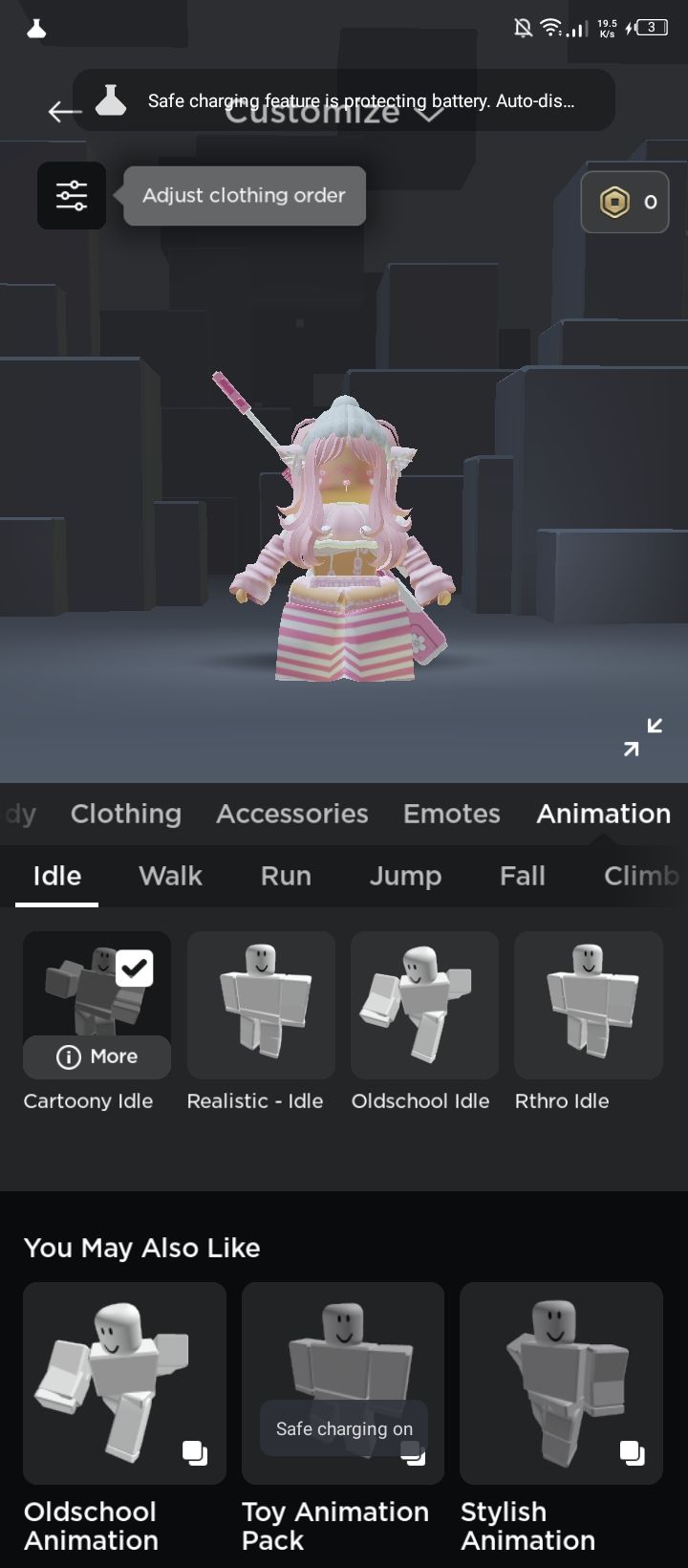Open the Oldschool Animation pack
688x1568 pixels.
124,1382
